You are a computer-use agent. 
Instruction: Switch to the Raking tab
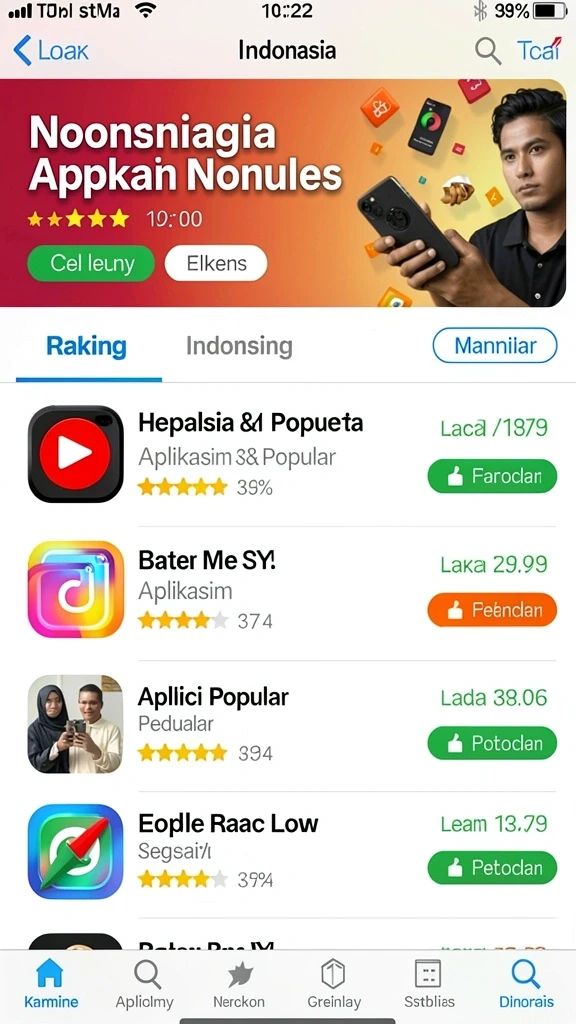(x=87, y=346)
